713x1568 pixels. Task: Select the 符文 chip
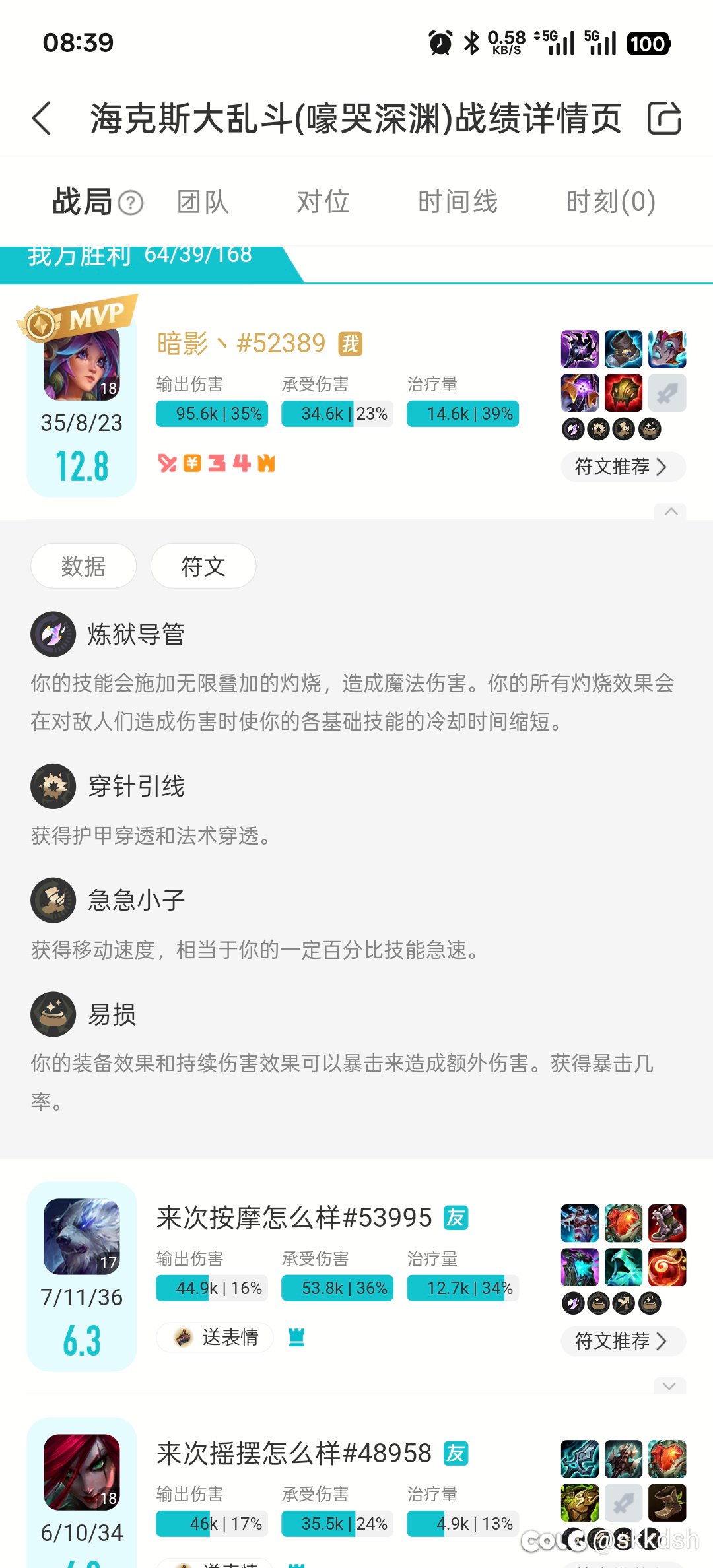(x=203, y=566)
